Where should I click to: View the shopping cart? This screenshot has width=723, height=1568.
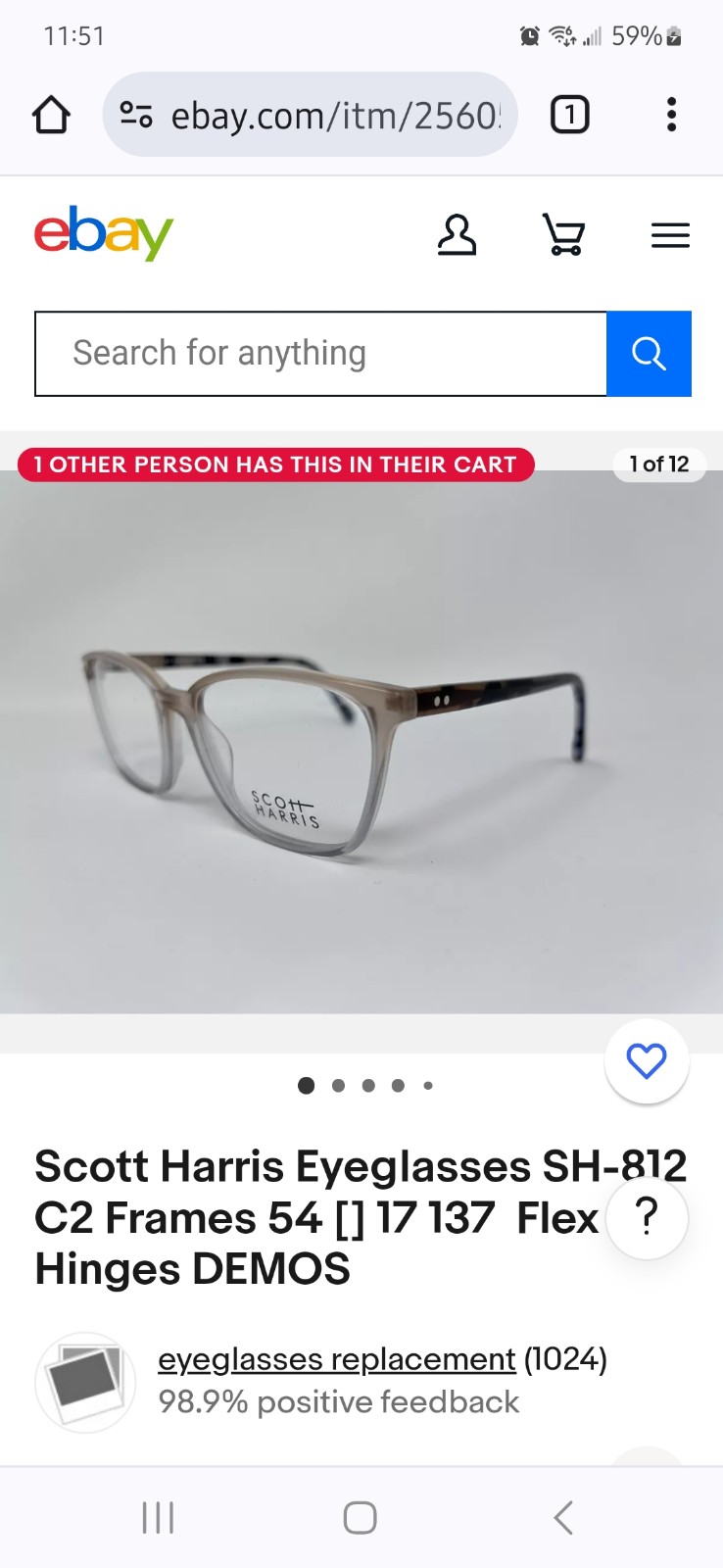tap(563, 235)
